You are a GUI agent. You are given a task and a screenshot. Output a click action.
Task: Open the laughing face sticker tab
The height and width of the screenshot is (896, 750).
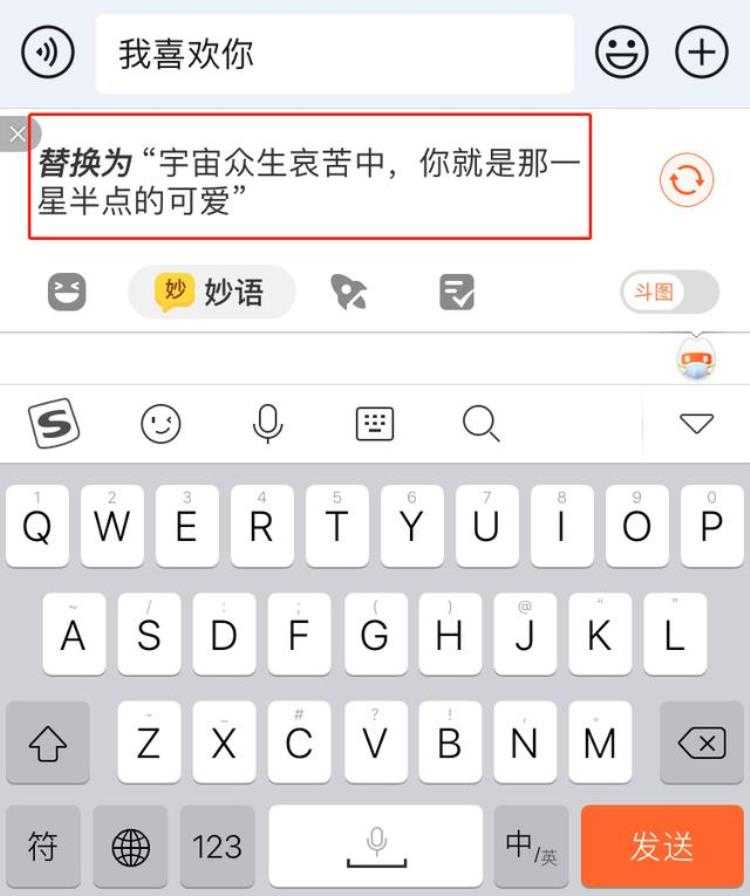[67, 292]
